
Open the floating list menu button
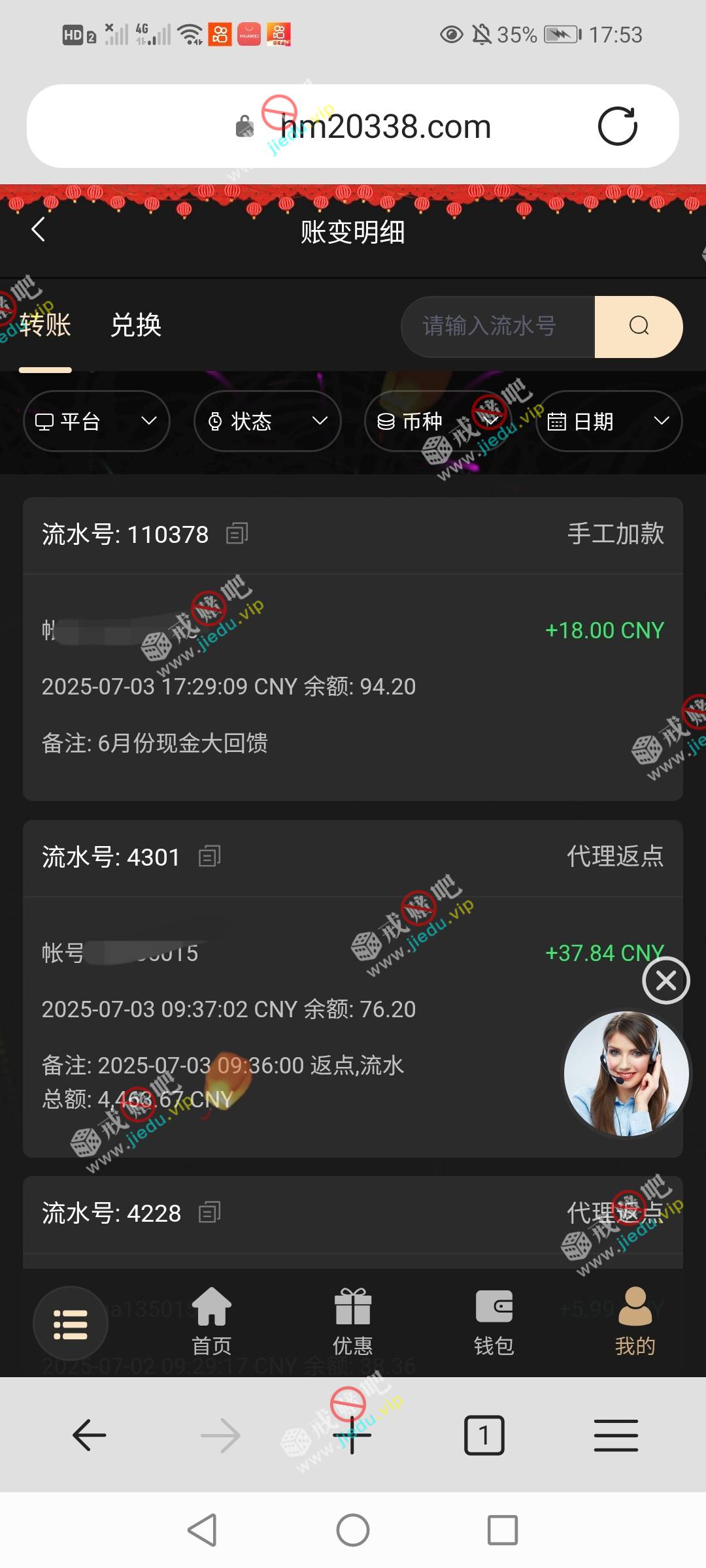click(71, 1324)
